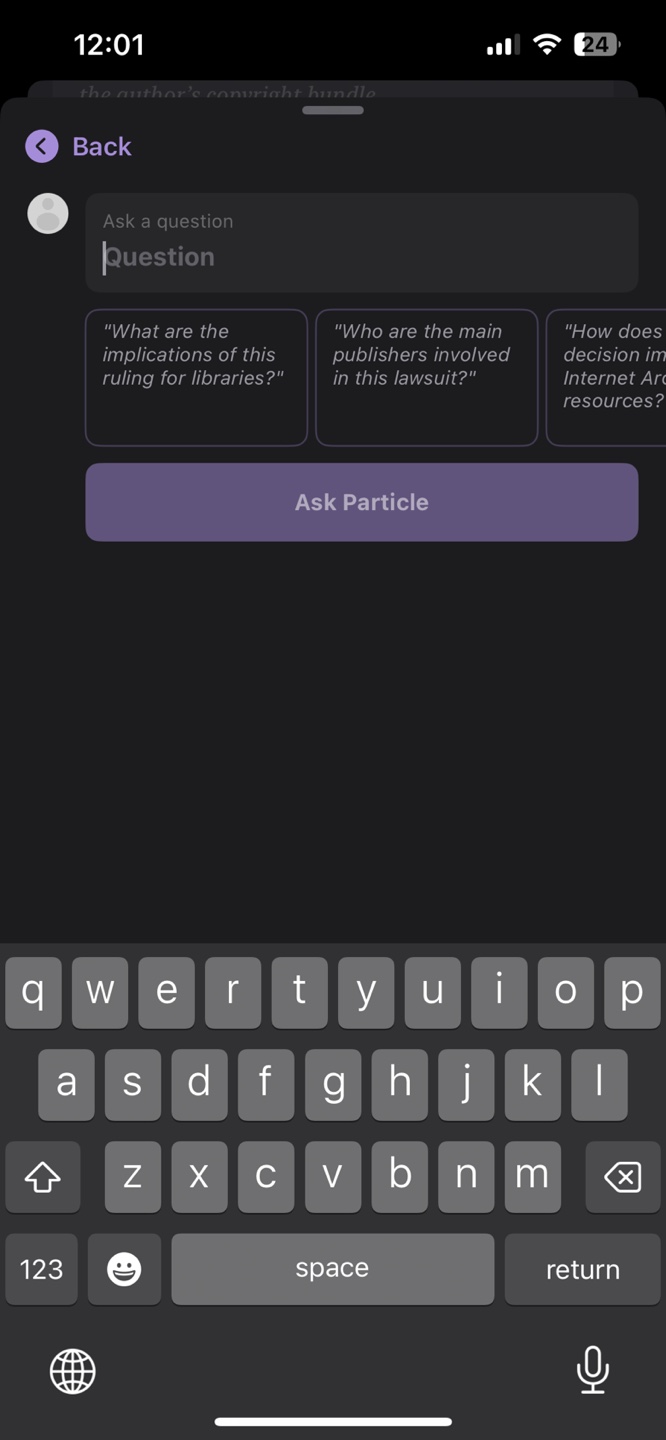
Task: Submit with the Ask Particle button
Action: click(361, 502)
